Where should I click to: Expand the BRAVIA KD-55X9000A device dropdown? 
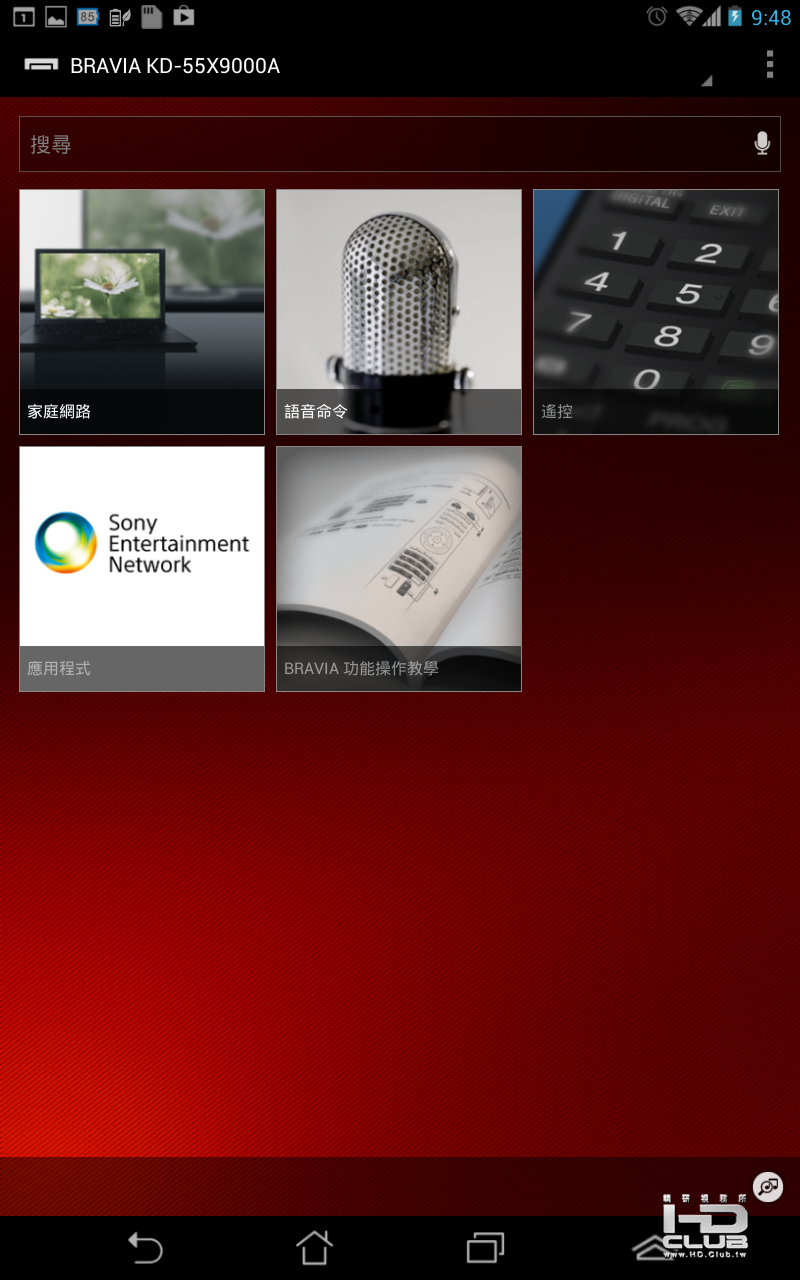(x=360, y=66)
